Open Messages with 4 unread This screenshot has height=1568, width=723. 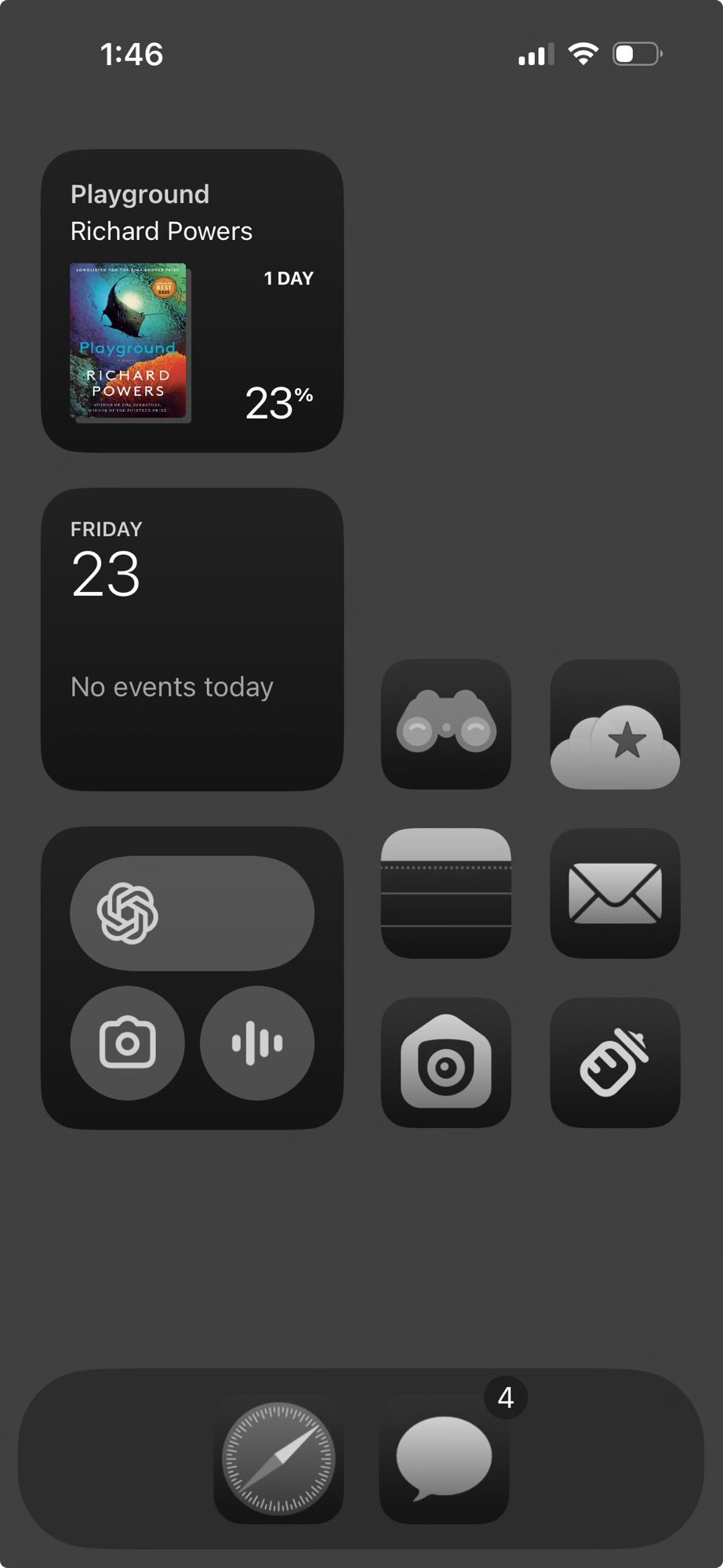point(445,1458)
